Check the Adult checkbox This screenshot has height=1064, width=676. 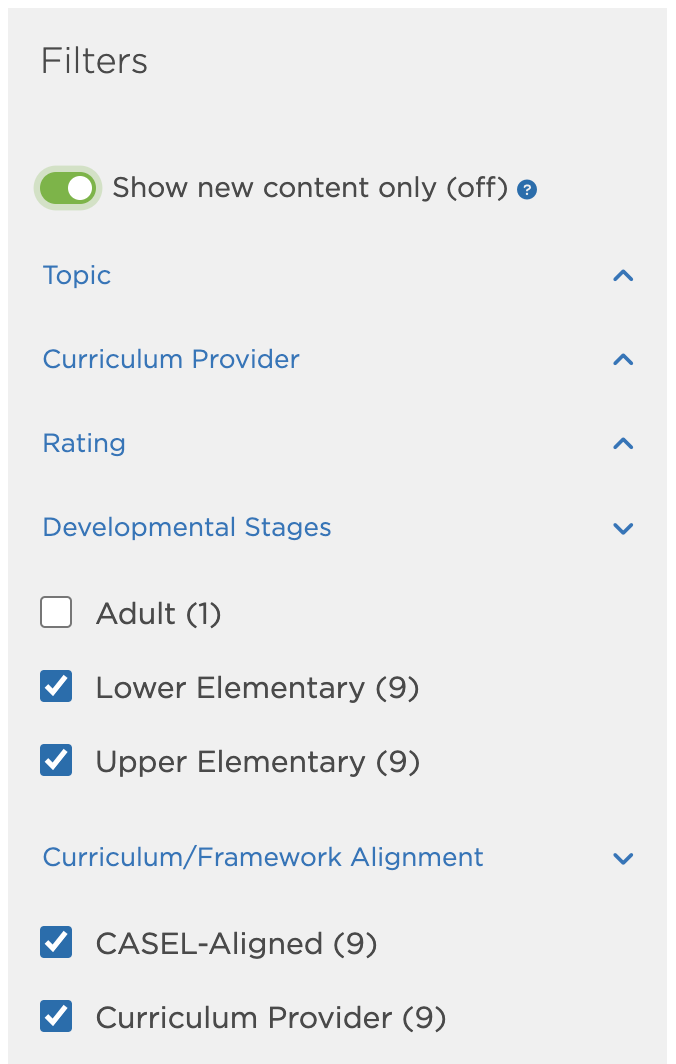pos(56,612)
